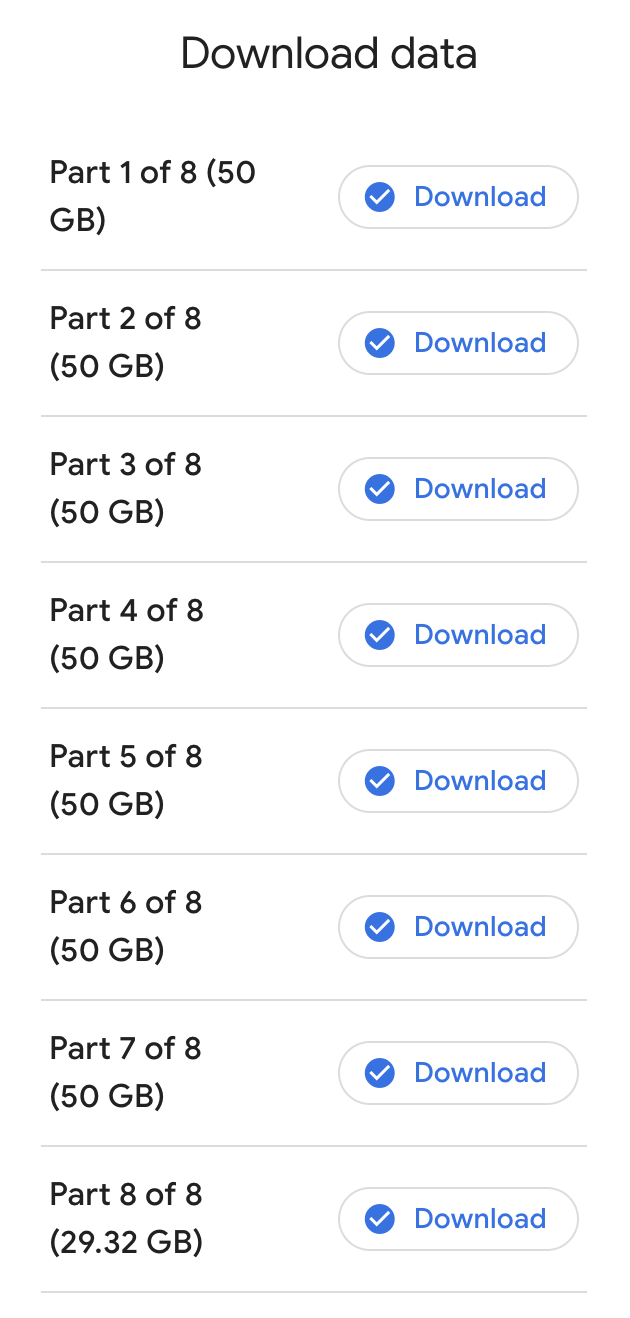Download the Part 5 of 8 archive

point(458,781)
